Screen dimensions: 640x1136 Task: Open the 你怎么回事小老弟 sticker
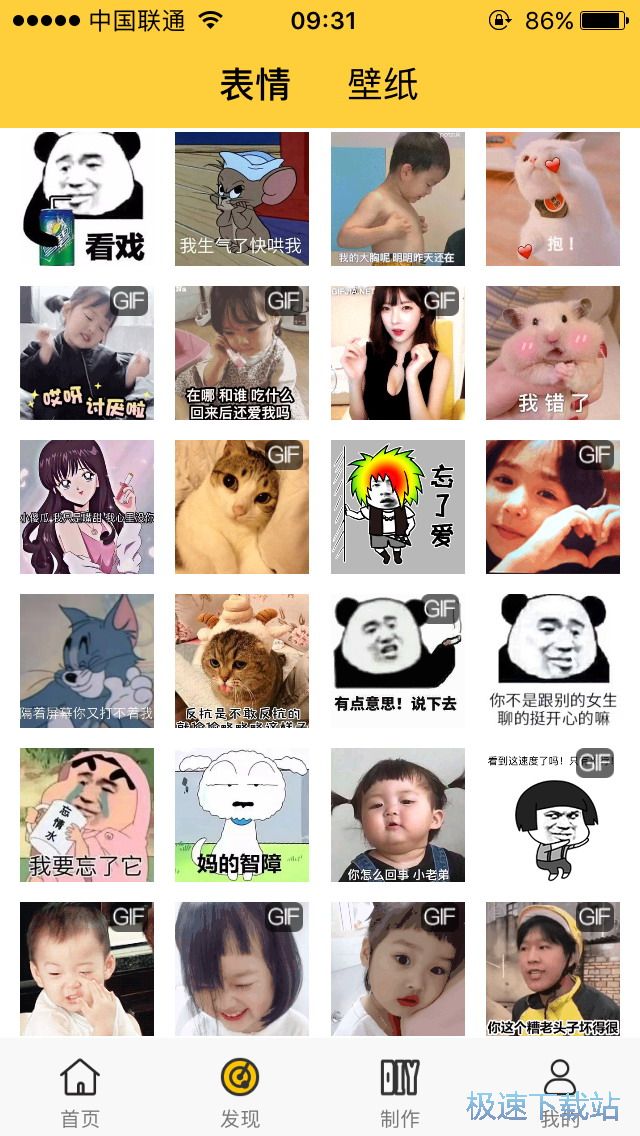coord(398,815)
